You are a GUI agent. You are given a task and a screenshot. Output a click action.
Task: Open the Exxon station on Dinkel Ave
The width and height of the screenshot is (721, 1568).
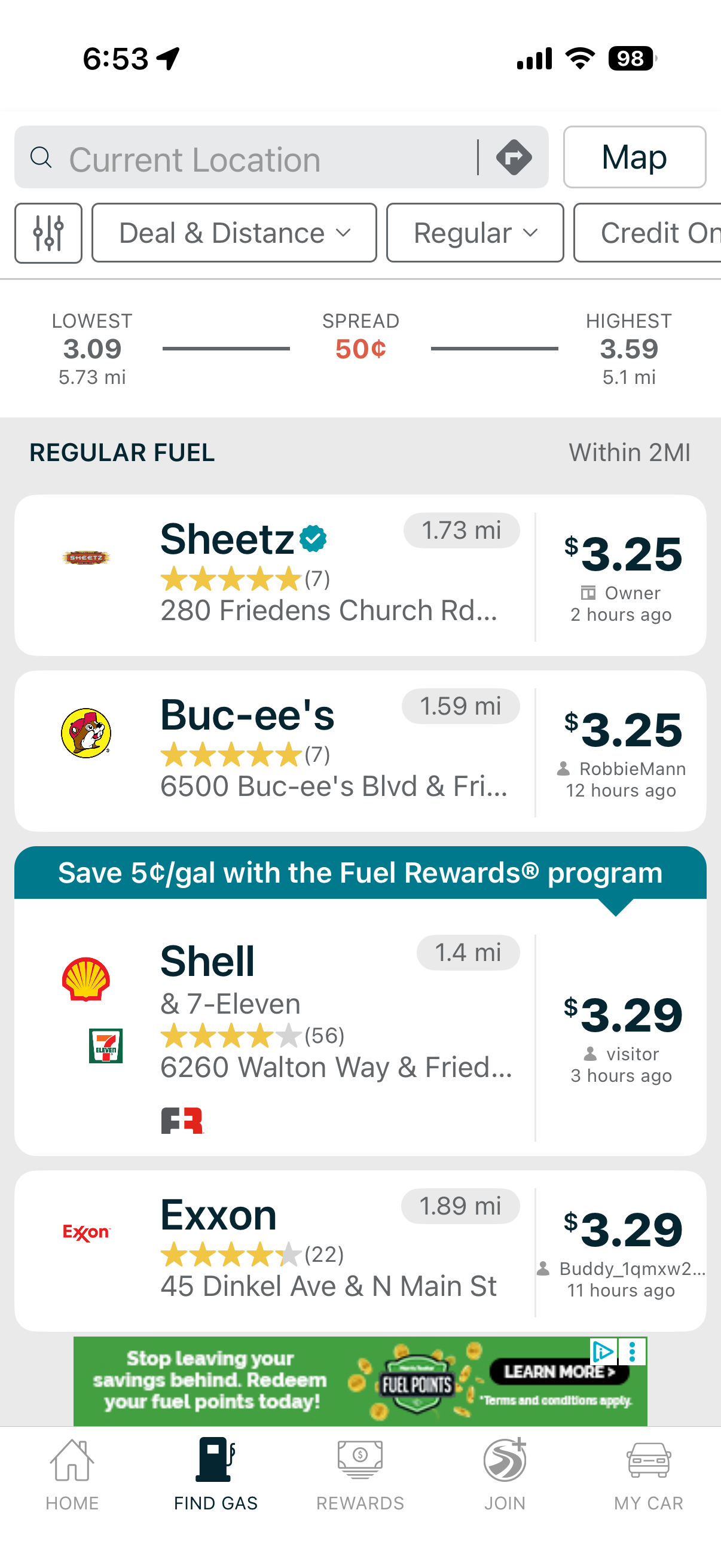[x=329, y=1250]
